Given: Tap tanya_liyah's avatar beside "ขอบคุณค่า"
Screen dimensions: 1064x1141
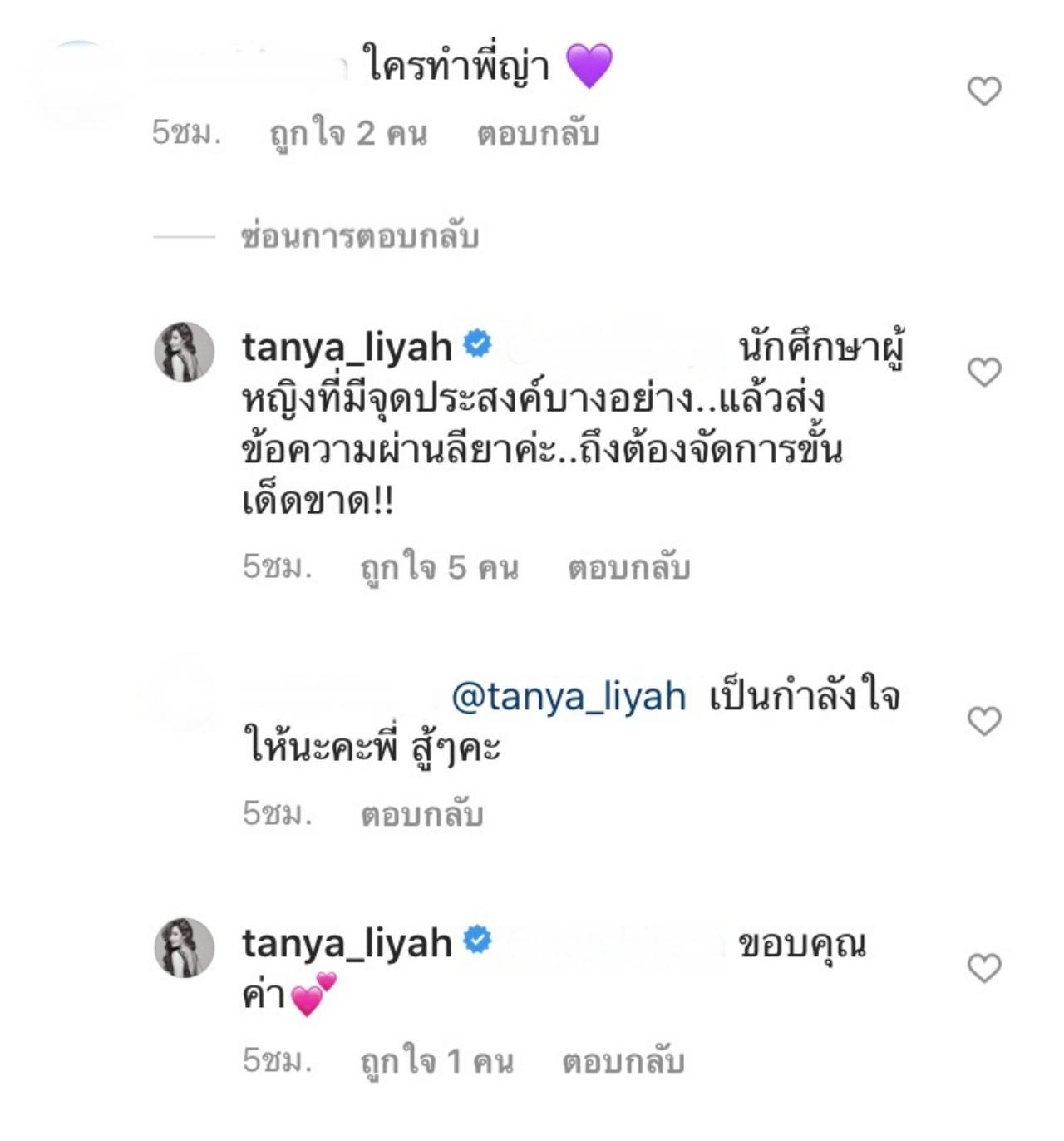Looking at the screenshot, I should tap(185, 947).
